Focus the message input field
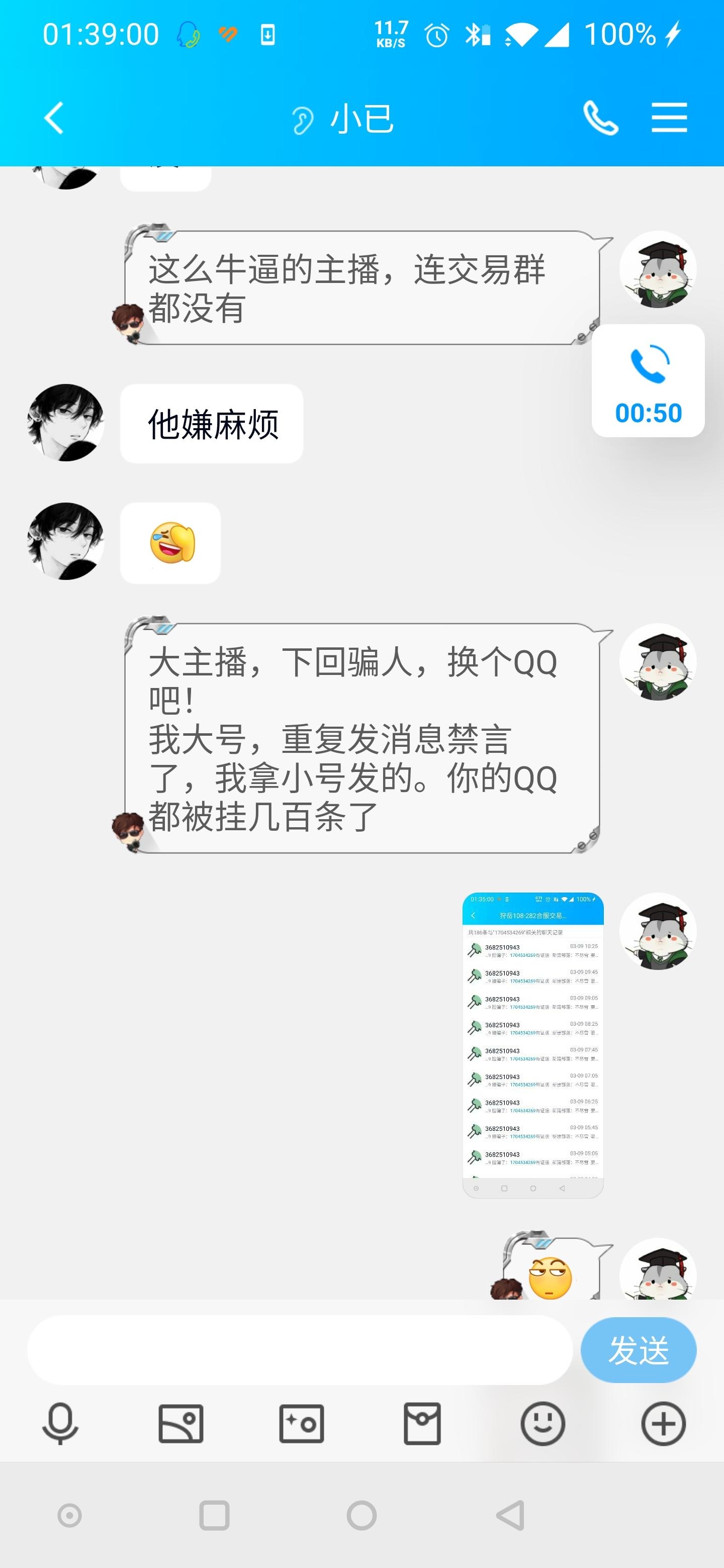The width and height of the screenshot is (724, 1568). tap(300, 1350)
